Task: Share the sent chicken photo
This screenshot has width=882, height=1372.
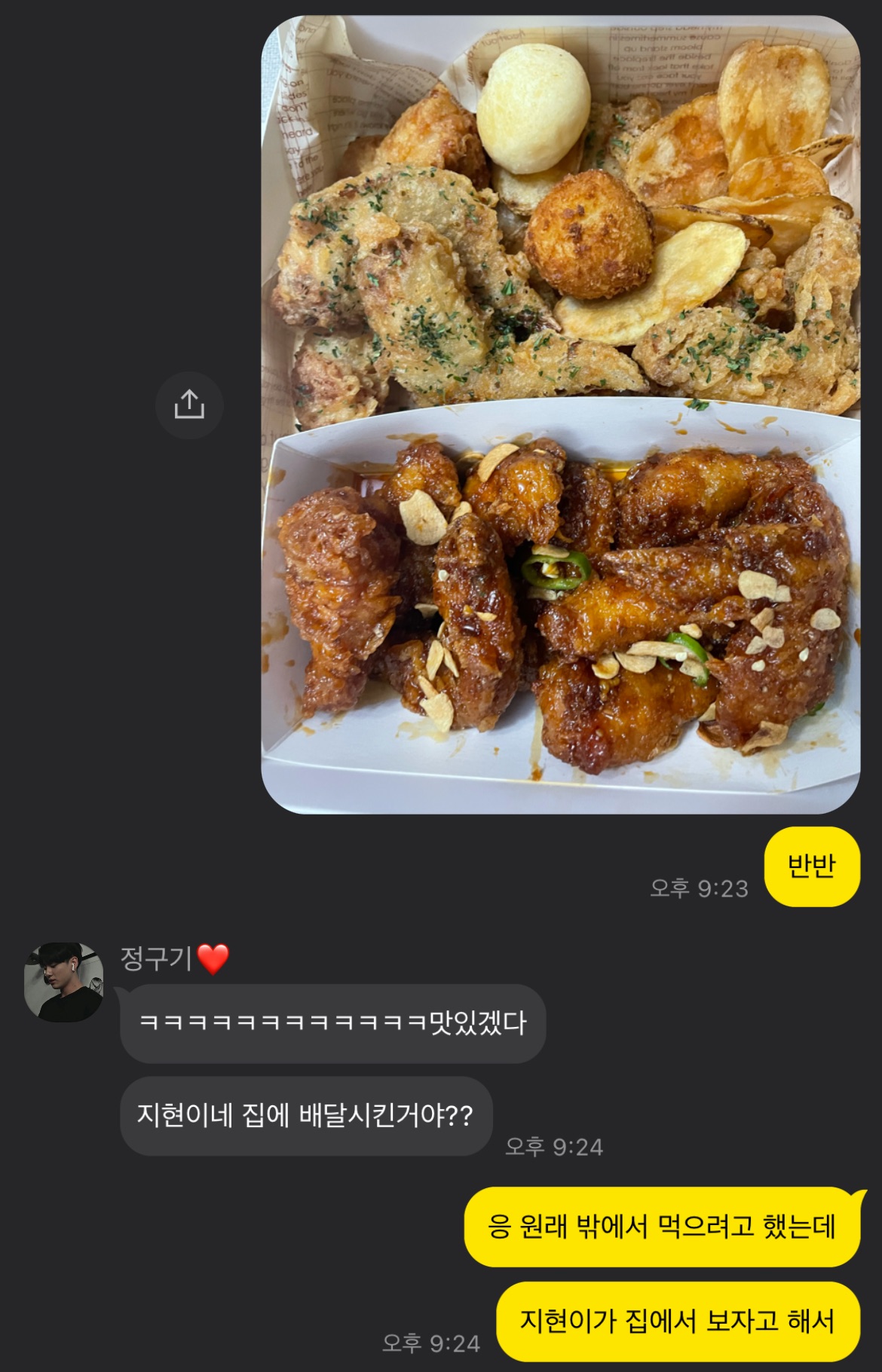Action: [x=189, y=405]
